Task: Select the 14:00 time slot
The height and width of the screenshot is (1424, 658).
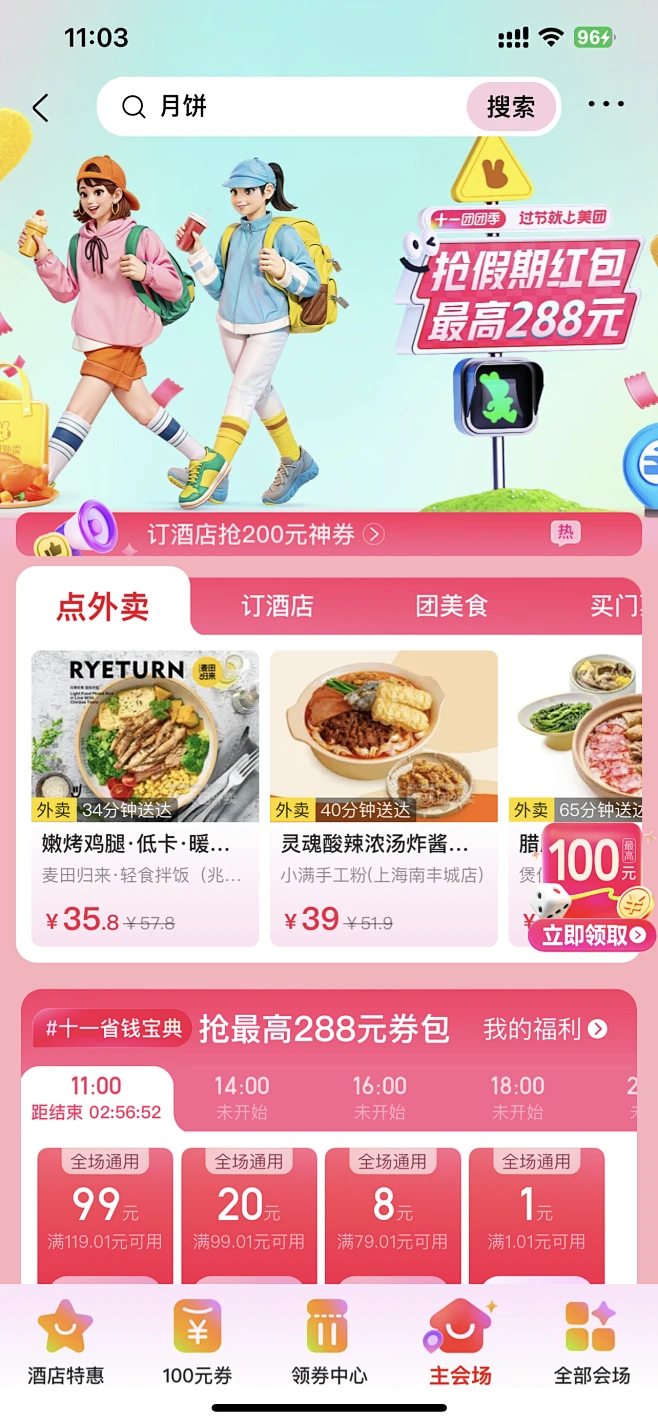Action: point(241,1097)
